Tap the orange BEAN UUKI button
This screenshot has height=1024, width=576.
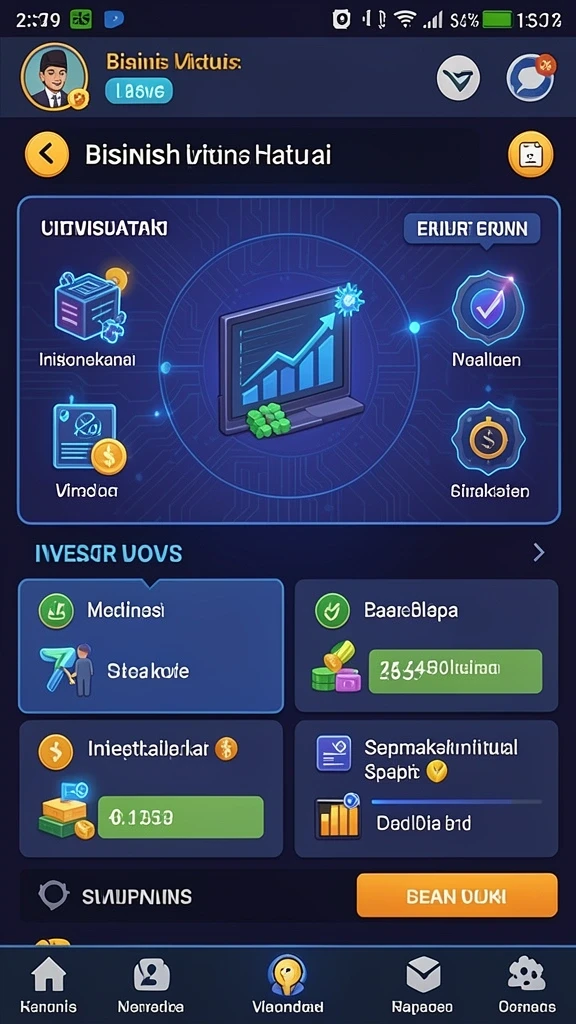[x=457, y=895]
